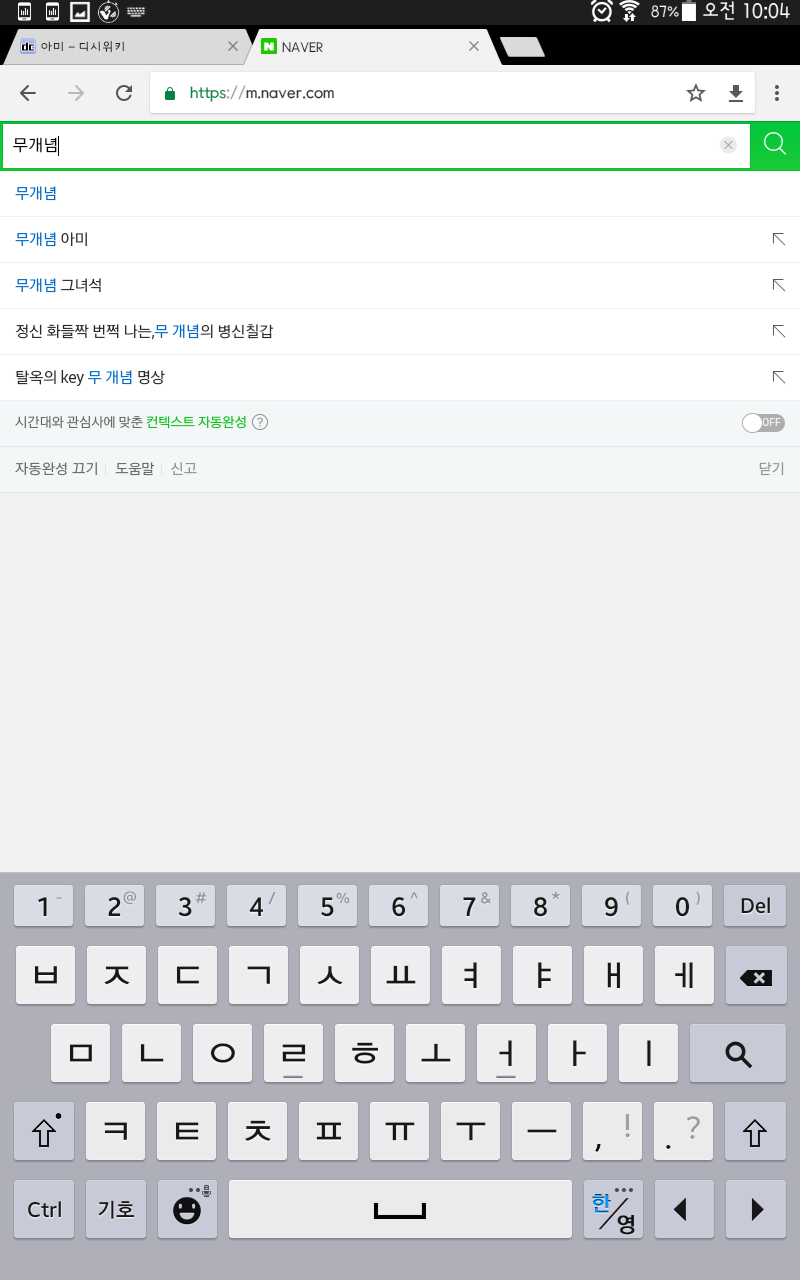Image resolution: width=800 pixels, height=1280 pixels.
Task: Reload the current page
Action: (x=124, y=93)
